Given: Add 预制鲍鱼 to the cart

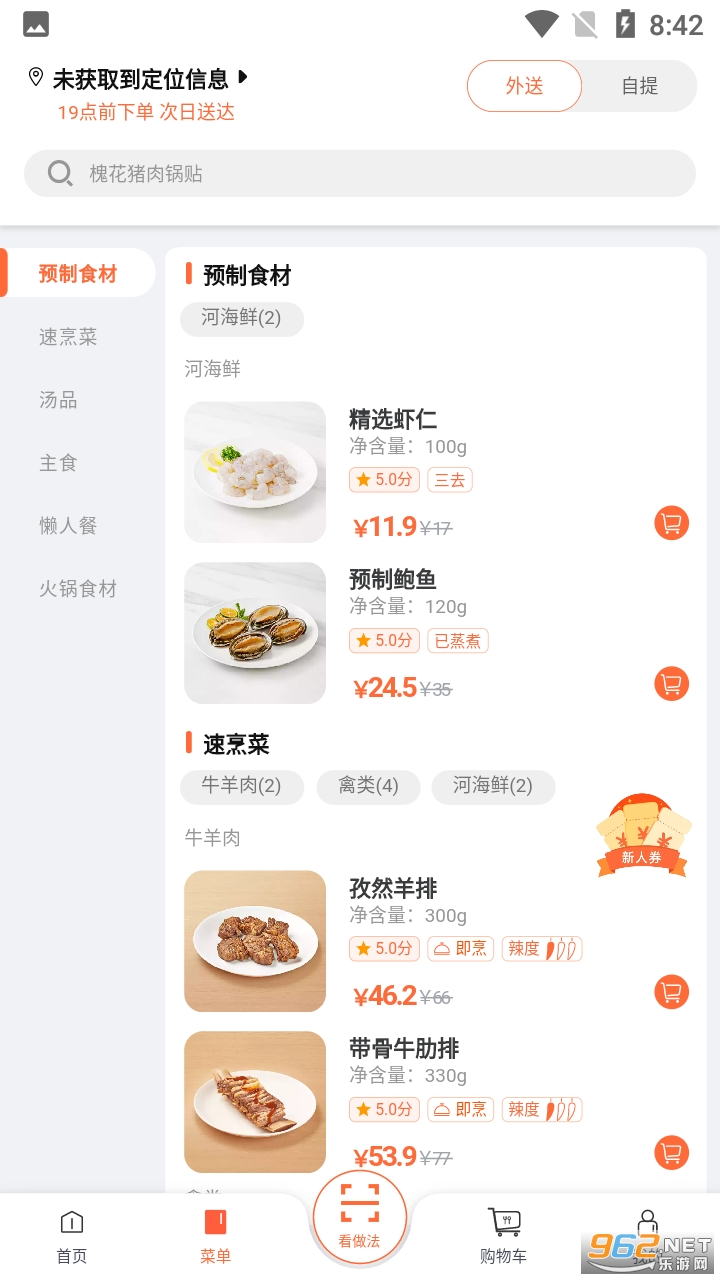Looking at the screenshot, I should click(x=671, y=684).
